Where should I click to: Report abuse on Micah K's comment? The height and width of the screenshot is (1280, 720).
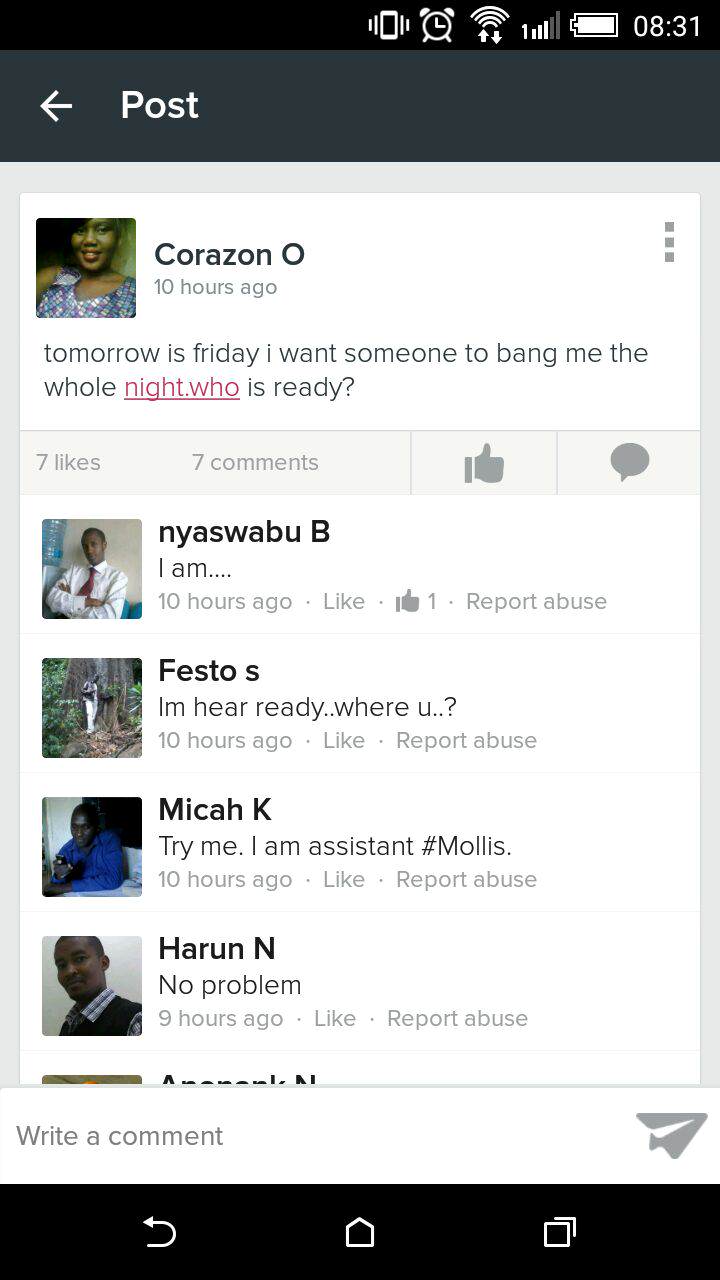pyautogui.click(x=466, y=879)
